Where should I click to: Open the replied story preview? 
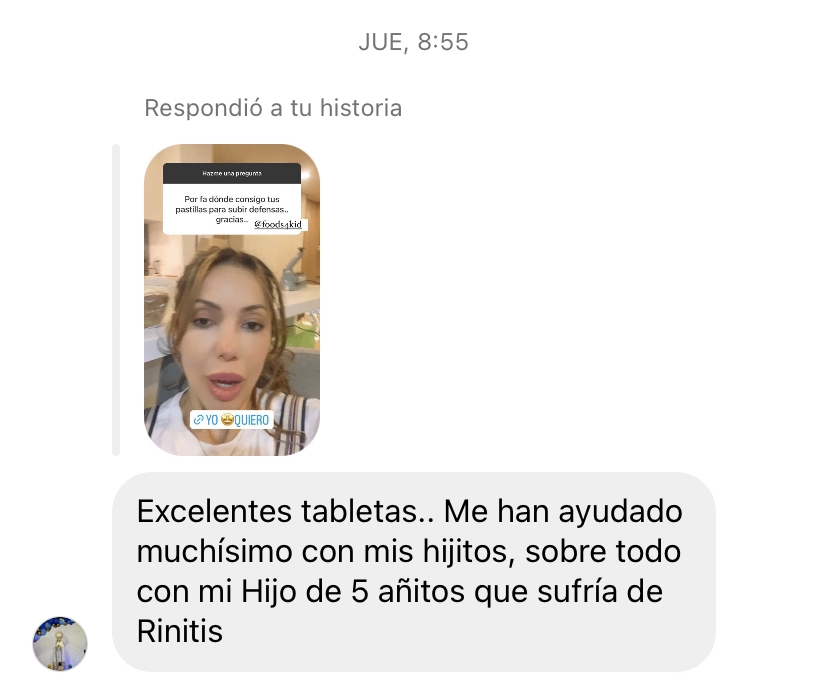[232, 300]
